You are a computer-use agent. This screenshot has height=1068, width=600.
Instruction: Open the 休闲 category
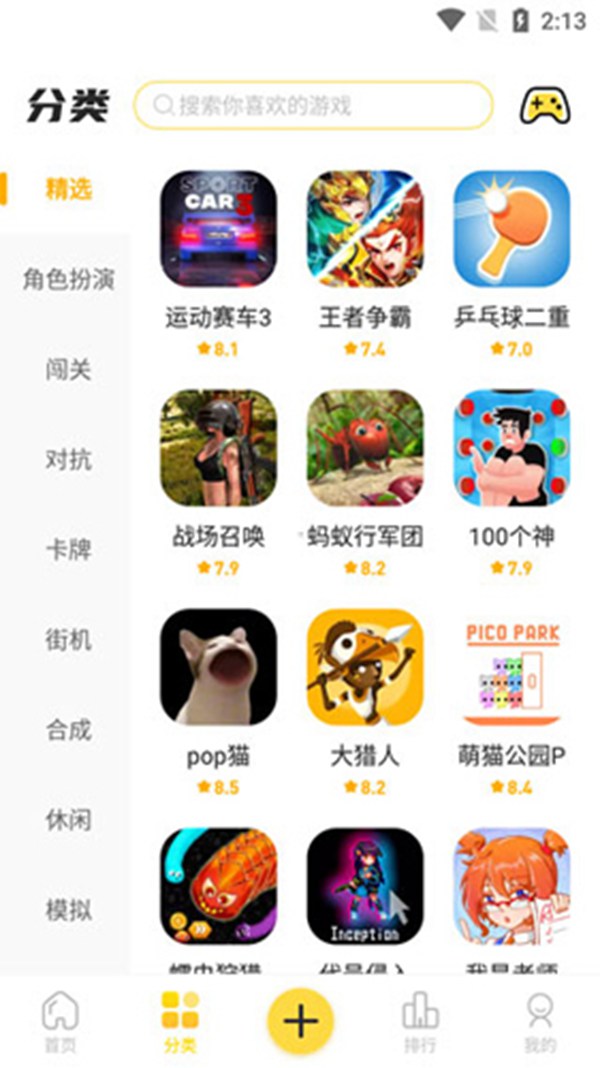click(x=68, y=820)
